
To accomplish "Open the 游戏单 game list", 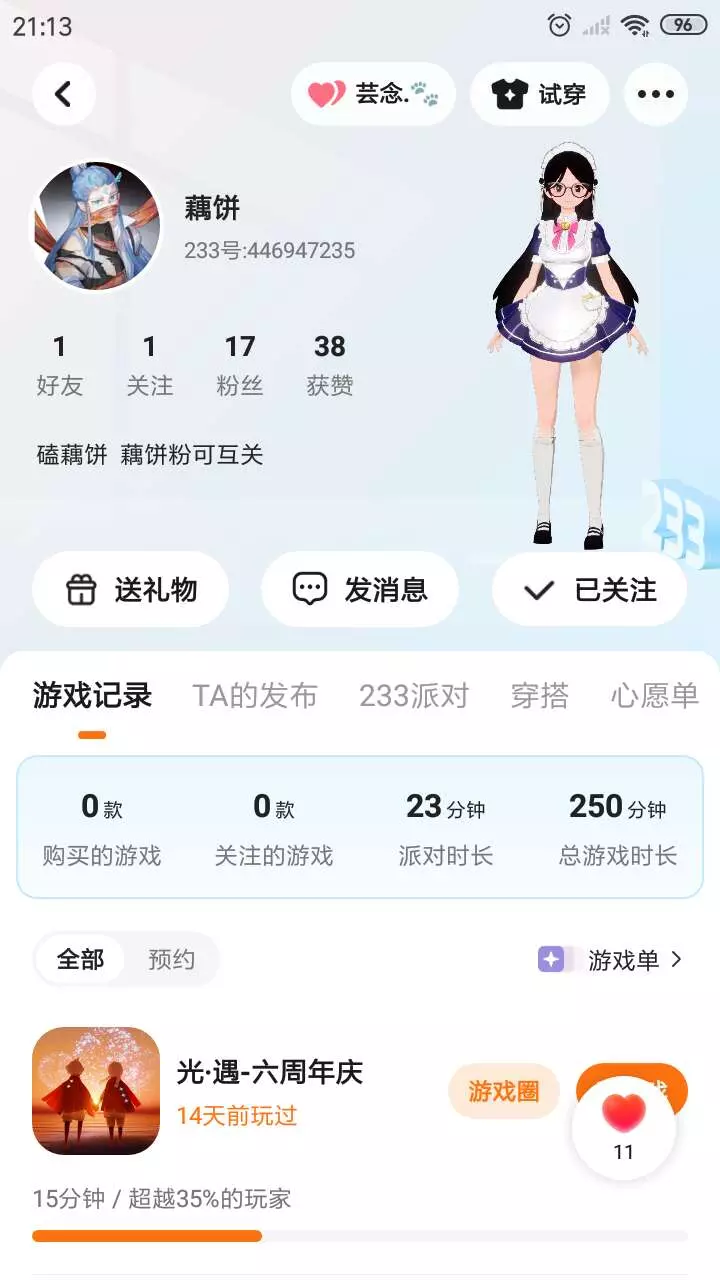I will coord(611,960).
